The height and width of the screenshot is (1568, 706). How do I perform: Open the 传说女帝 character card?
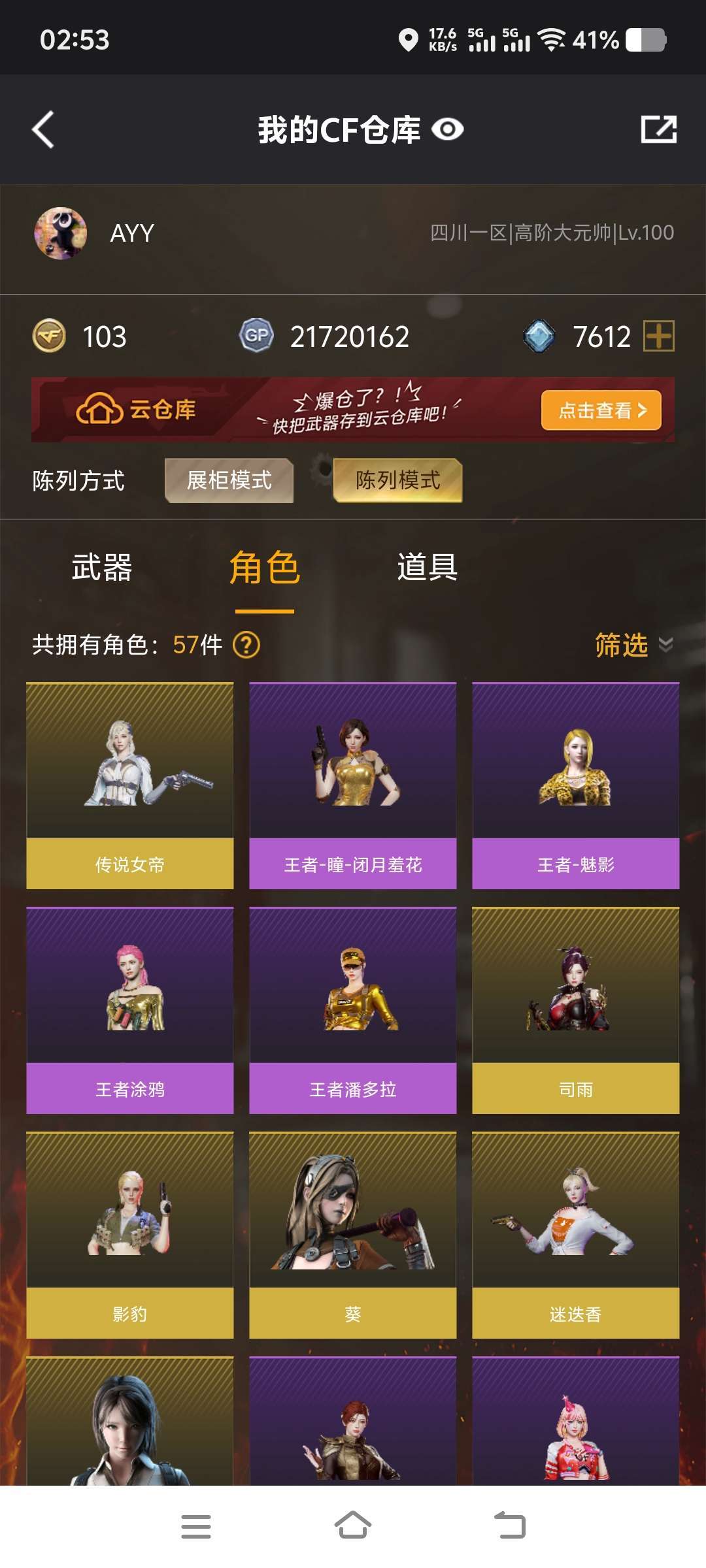point(130,786)
